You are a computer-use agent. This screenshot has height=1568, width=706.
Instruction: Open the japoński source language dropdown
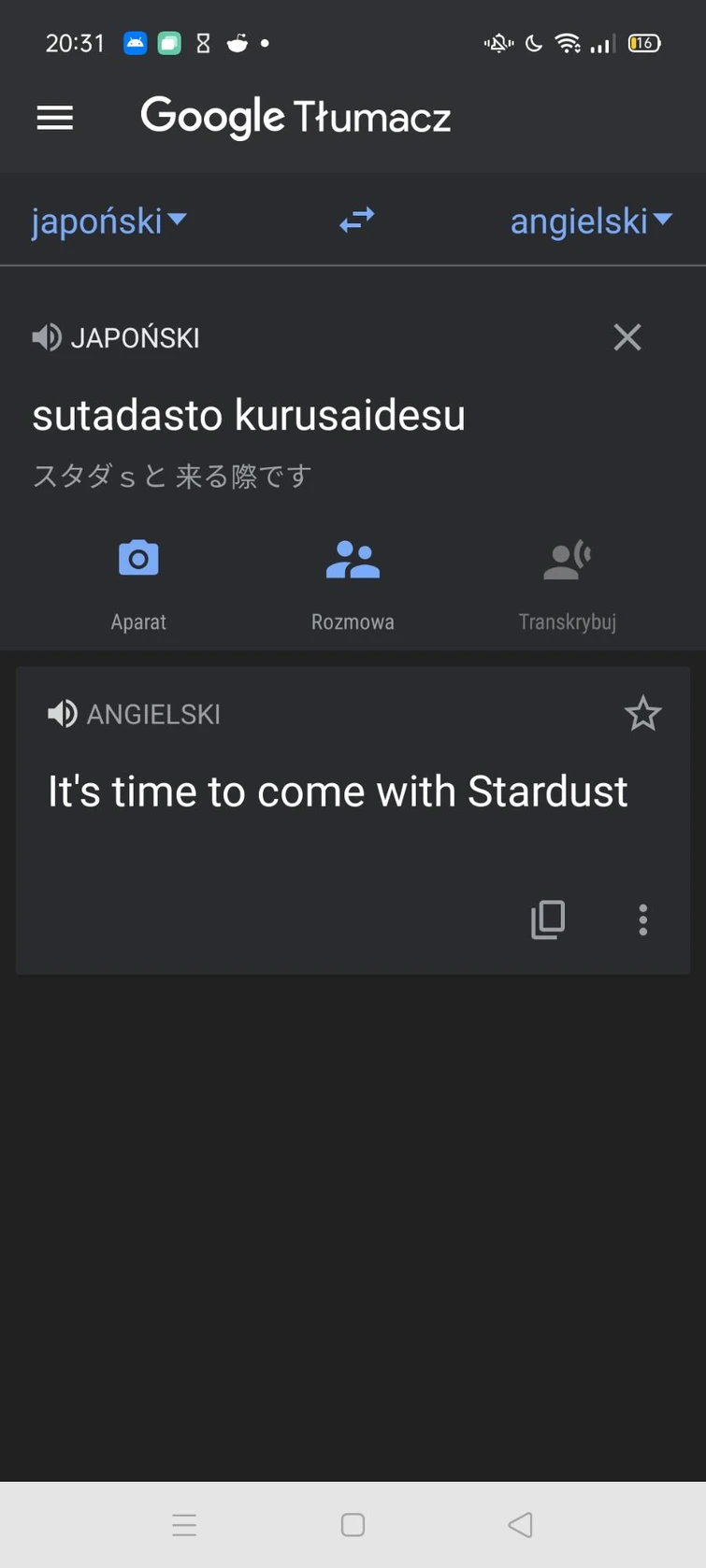(x=109, y=221)
